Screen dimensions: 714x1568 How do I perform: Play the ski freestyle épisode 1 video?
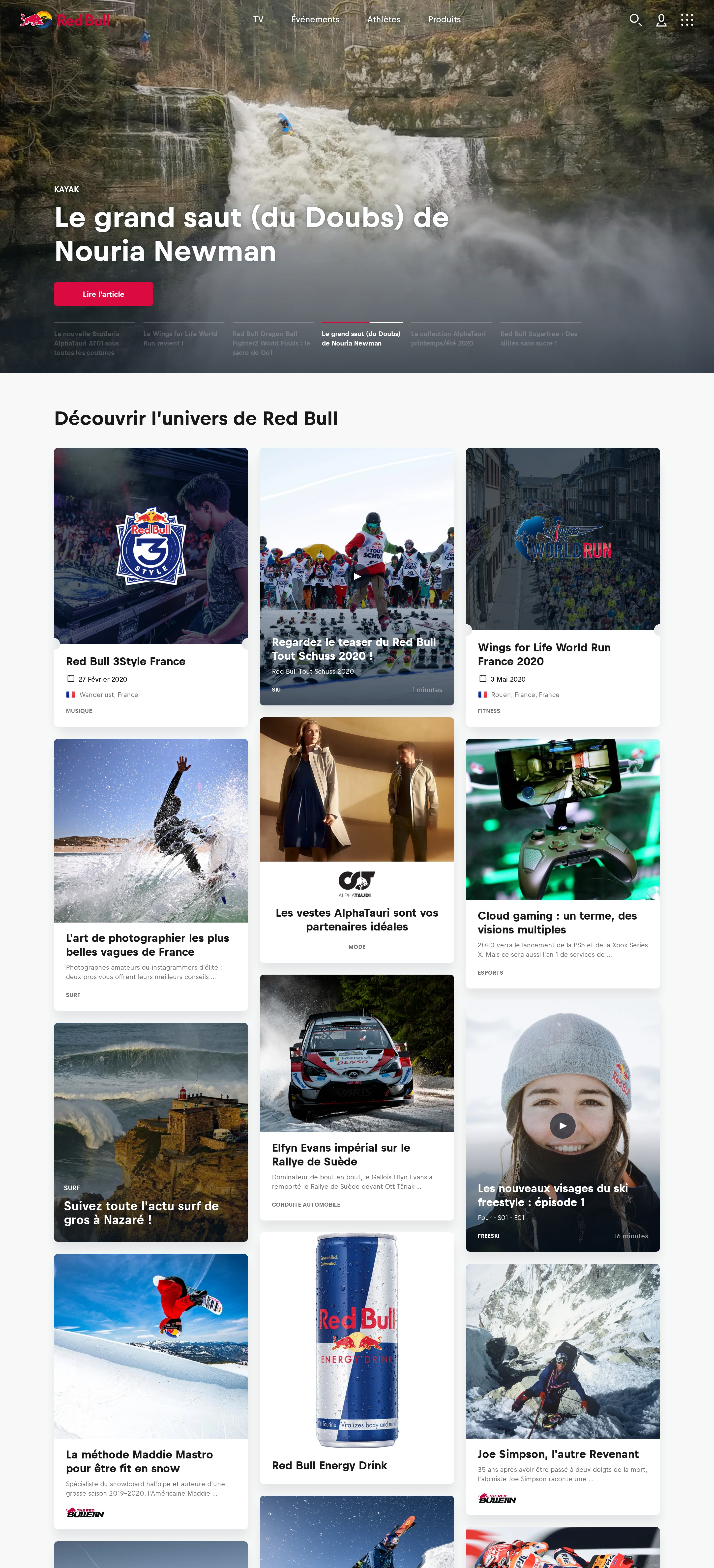(x=563, y=1126)
